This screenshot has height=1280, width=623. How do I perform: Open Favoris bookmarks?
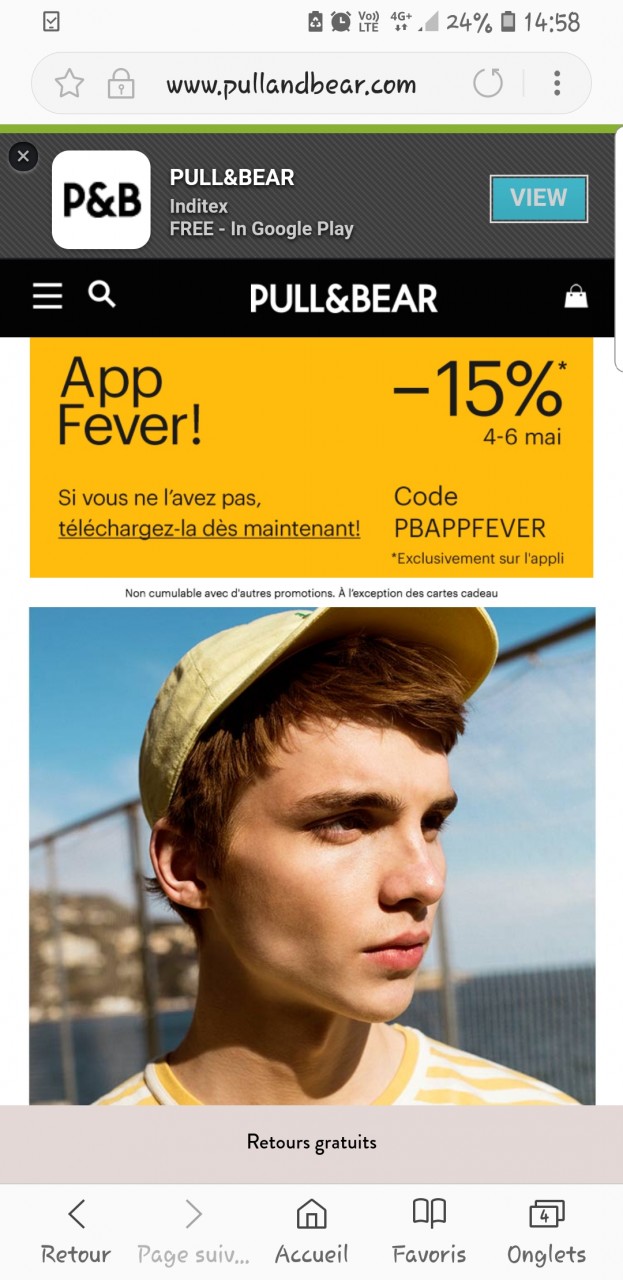click(429, 1232)
